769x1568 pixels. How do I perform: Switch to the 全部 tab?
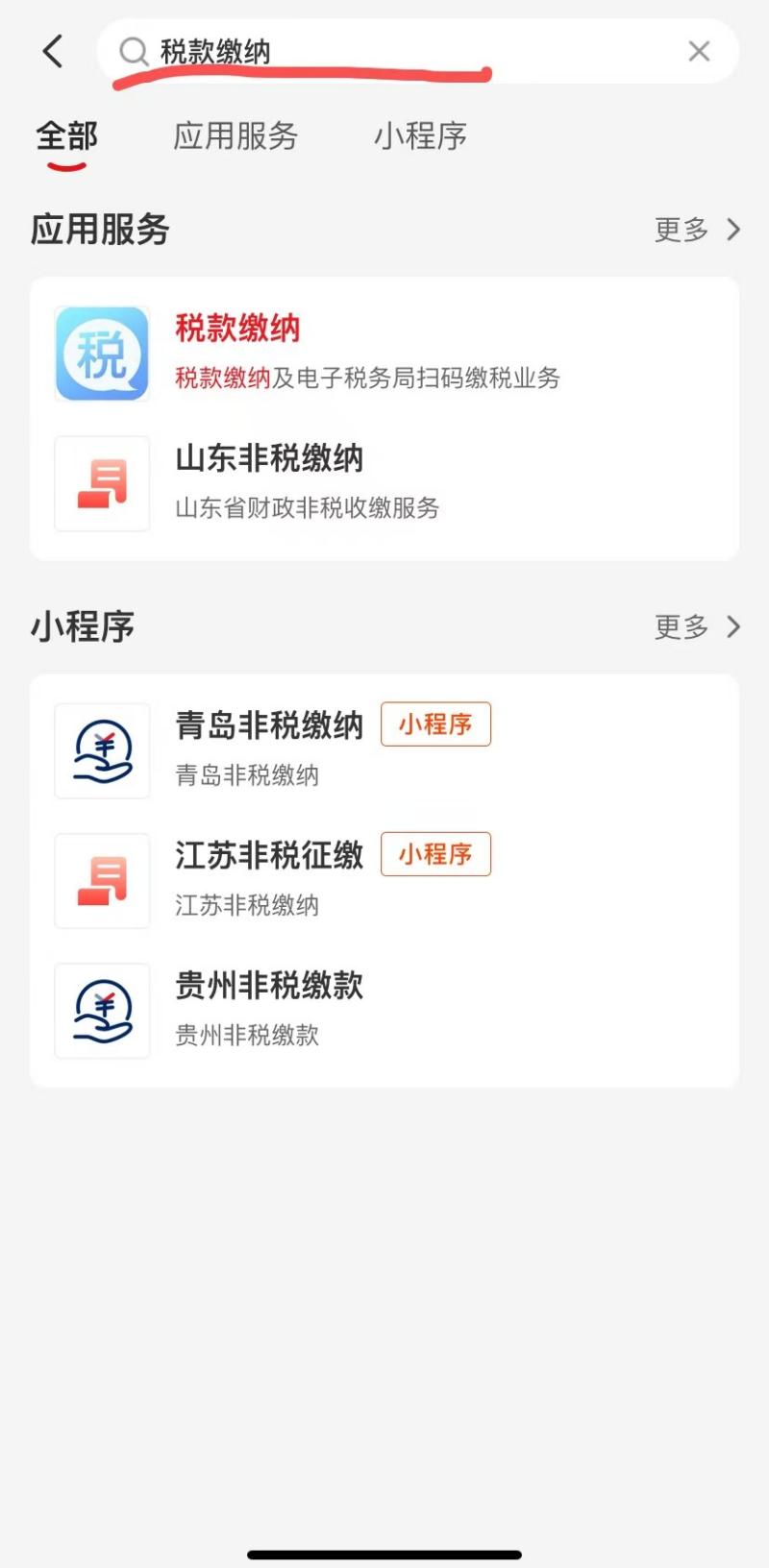67,136
